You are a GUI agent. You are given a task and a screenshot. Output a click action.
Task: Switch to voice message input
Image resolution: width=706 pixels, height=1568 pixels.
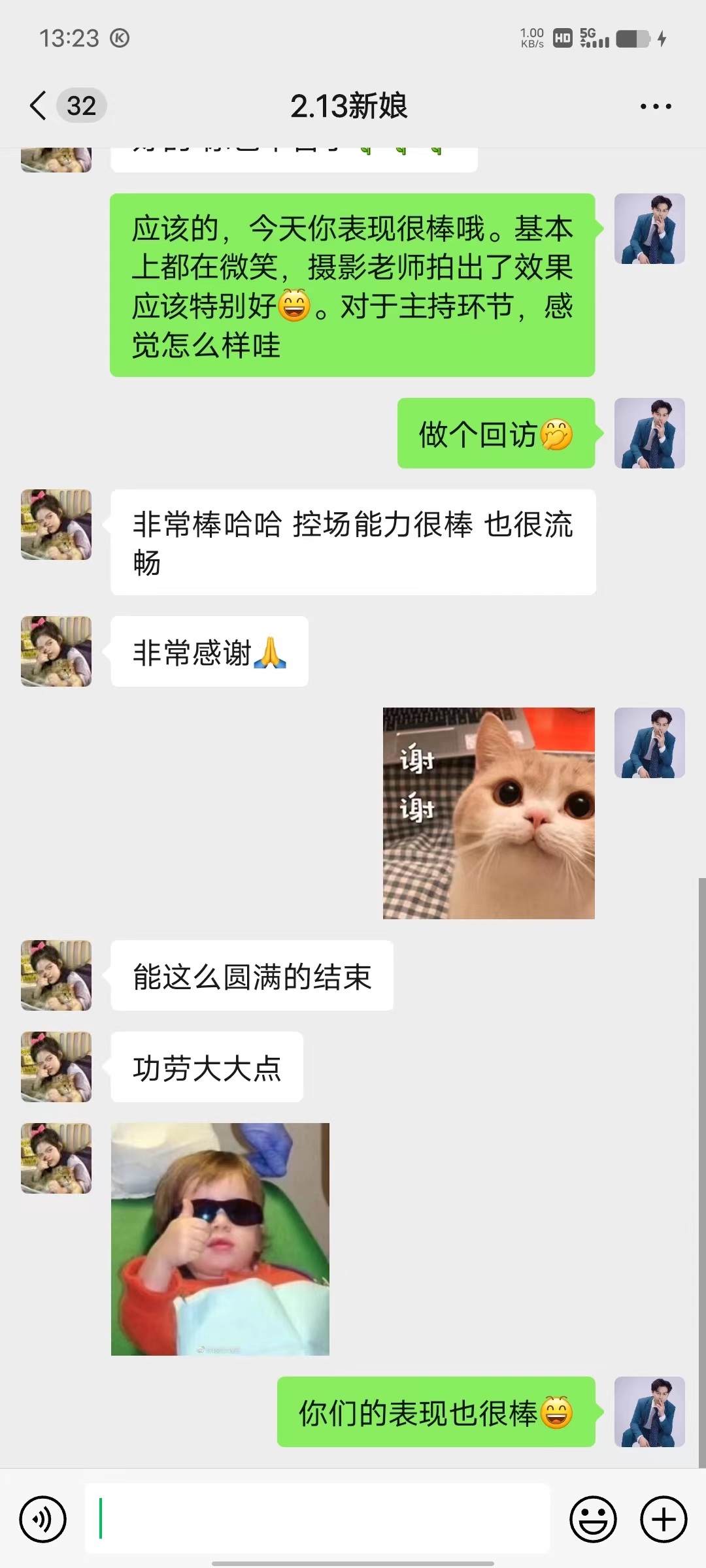tap(43, 1519)
